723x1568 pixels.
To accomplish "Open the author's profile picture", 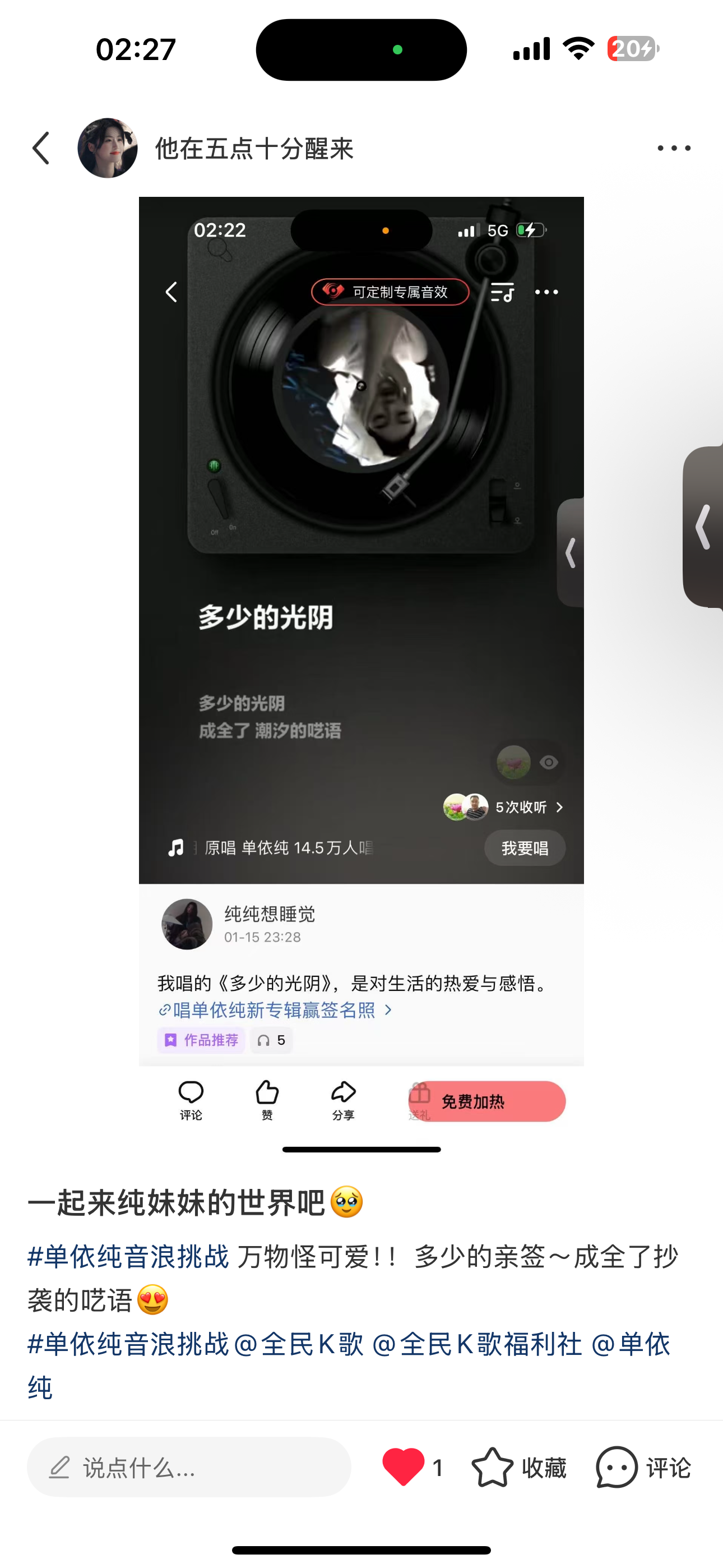I will [107, 149].
